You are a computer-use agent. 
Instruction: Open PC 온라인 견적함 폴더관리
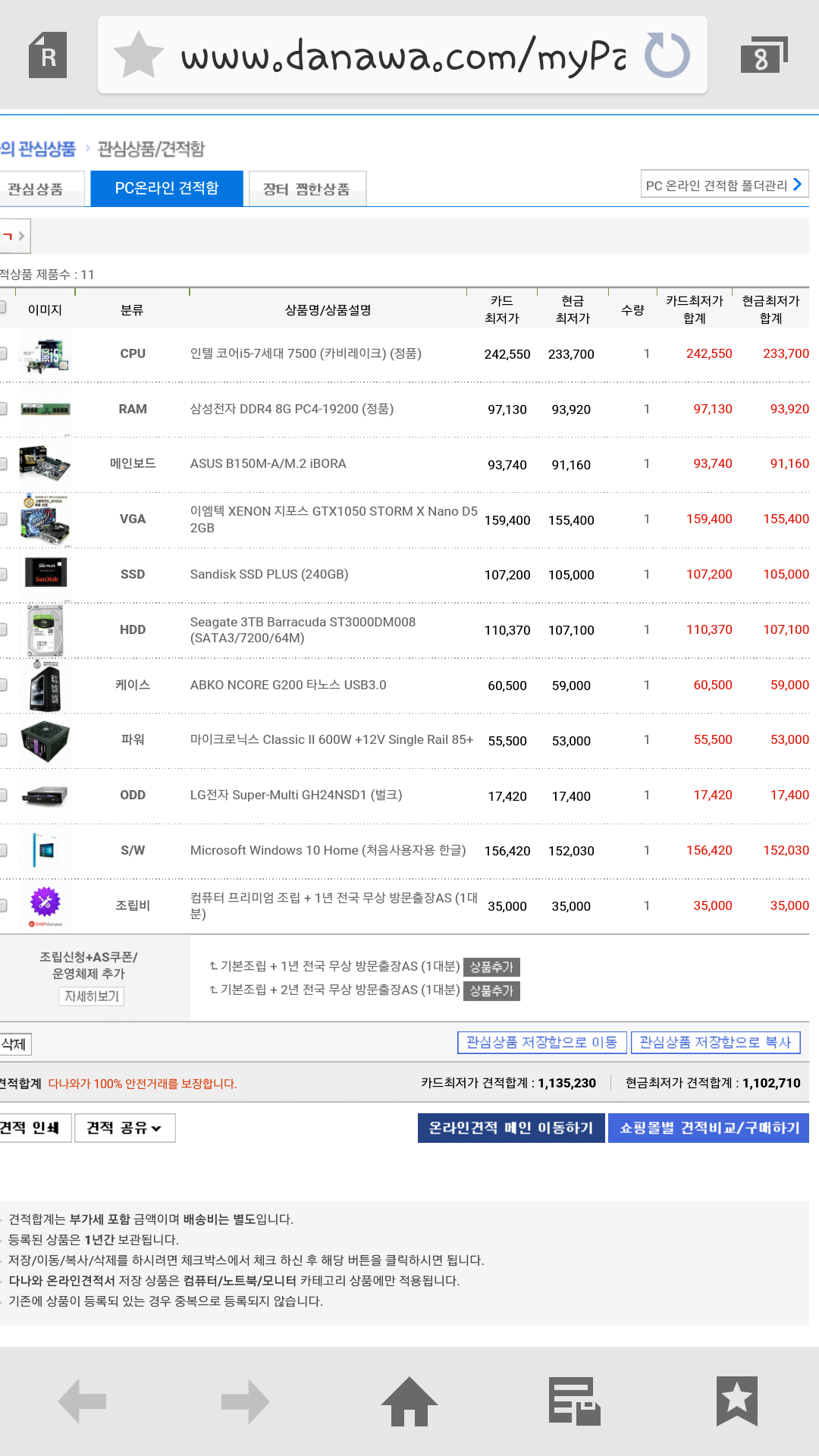[x=724, y=184]
